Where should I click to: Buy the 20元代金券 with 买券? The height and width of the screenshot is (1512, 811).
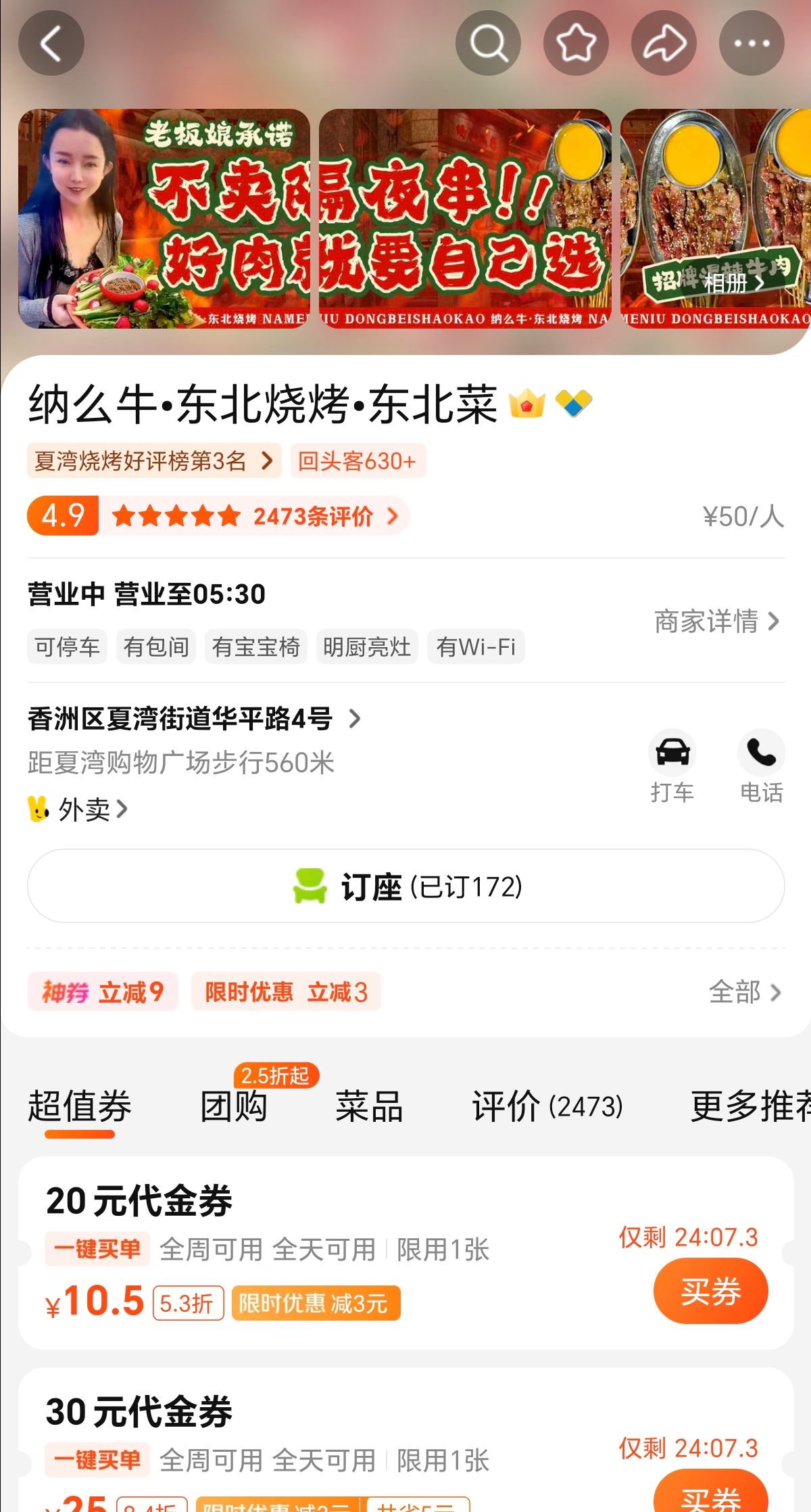click(x=710, y=1290)
